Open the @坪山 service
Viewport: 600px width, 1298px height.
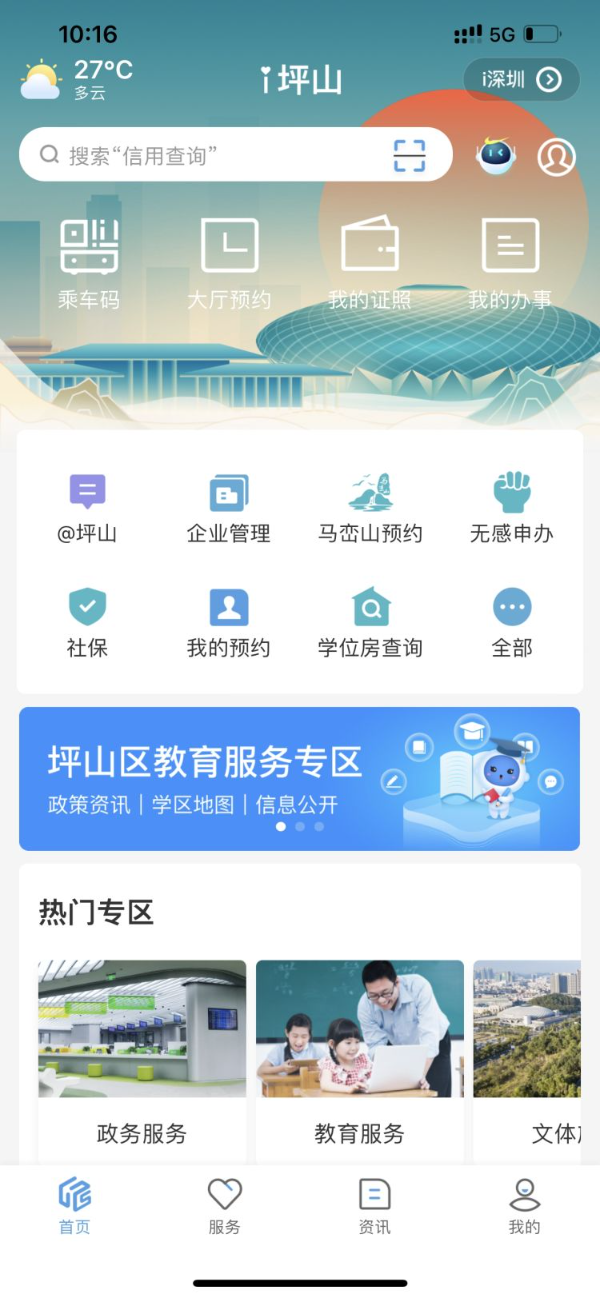click(87, 508)
